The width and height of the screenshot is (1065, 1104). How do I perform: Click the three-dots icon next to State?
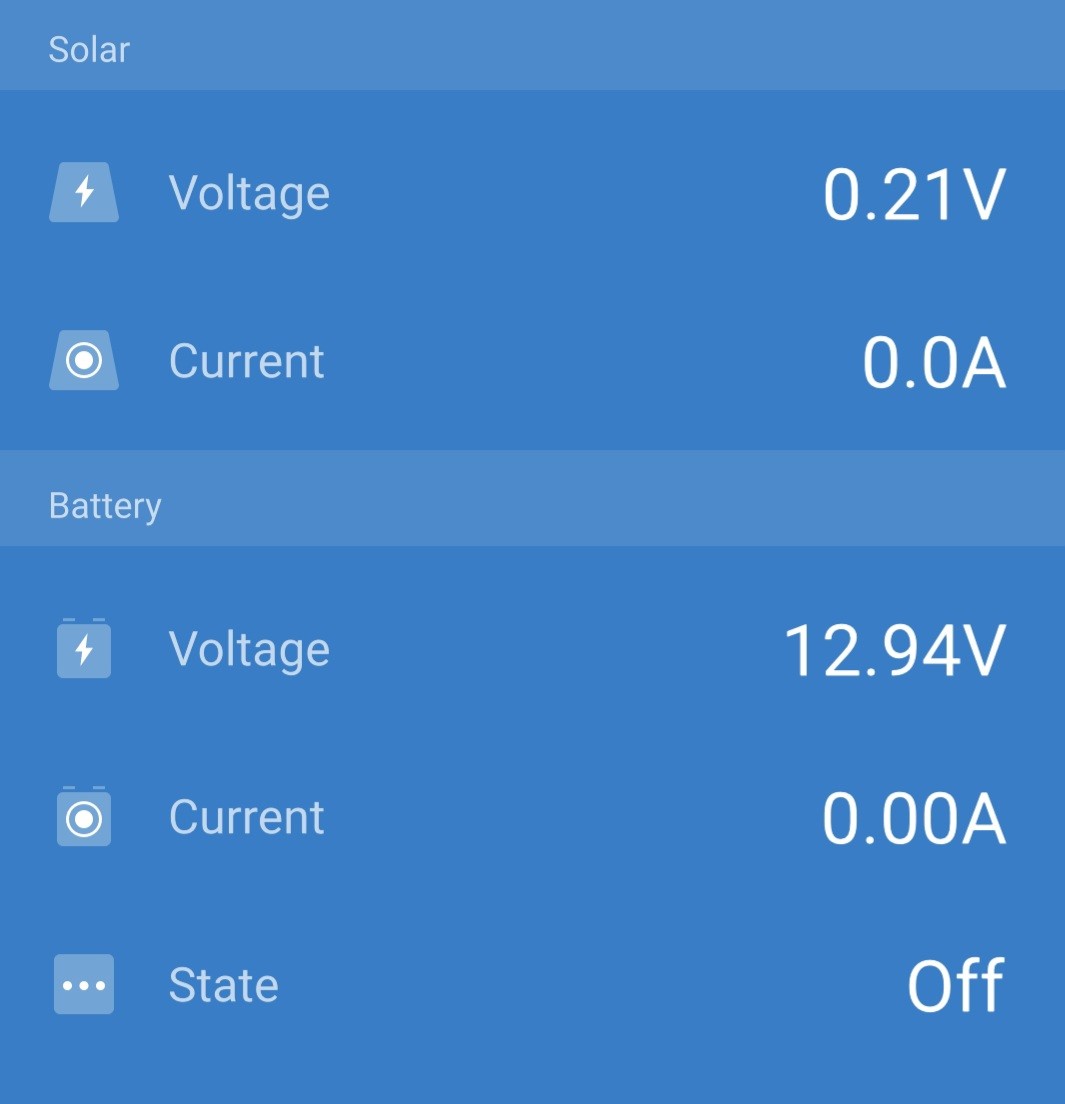coord(83,984)
